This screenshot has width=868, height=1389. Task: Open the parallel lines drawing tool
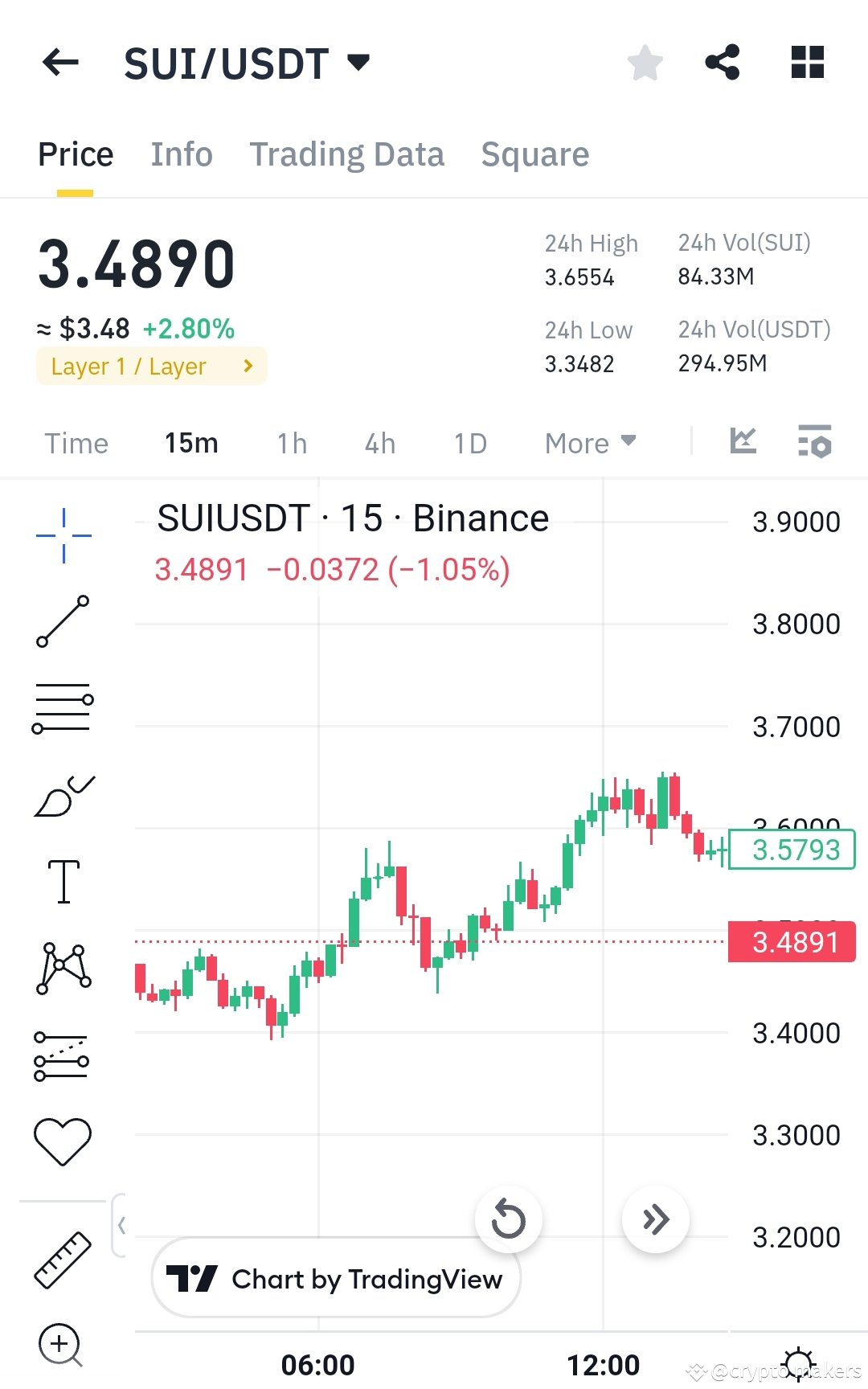tap(62, 706)
